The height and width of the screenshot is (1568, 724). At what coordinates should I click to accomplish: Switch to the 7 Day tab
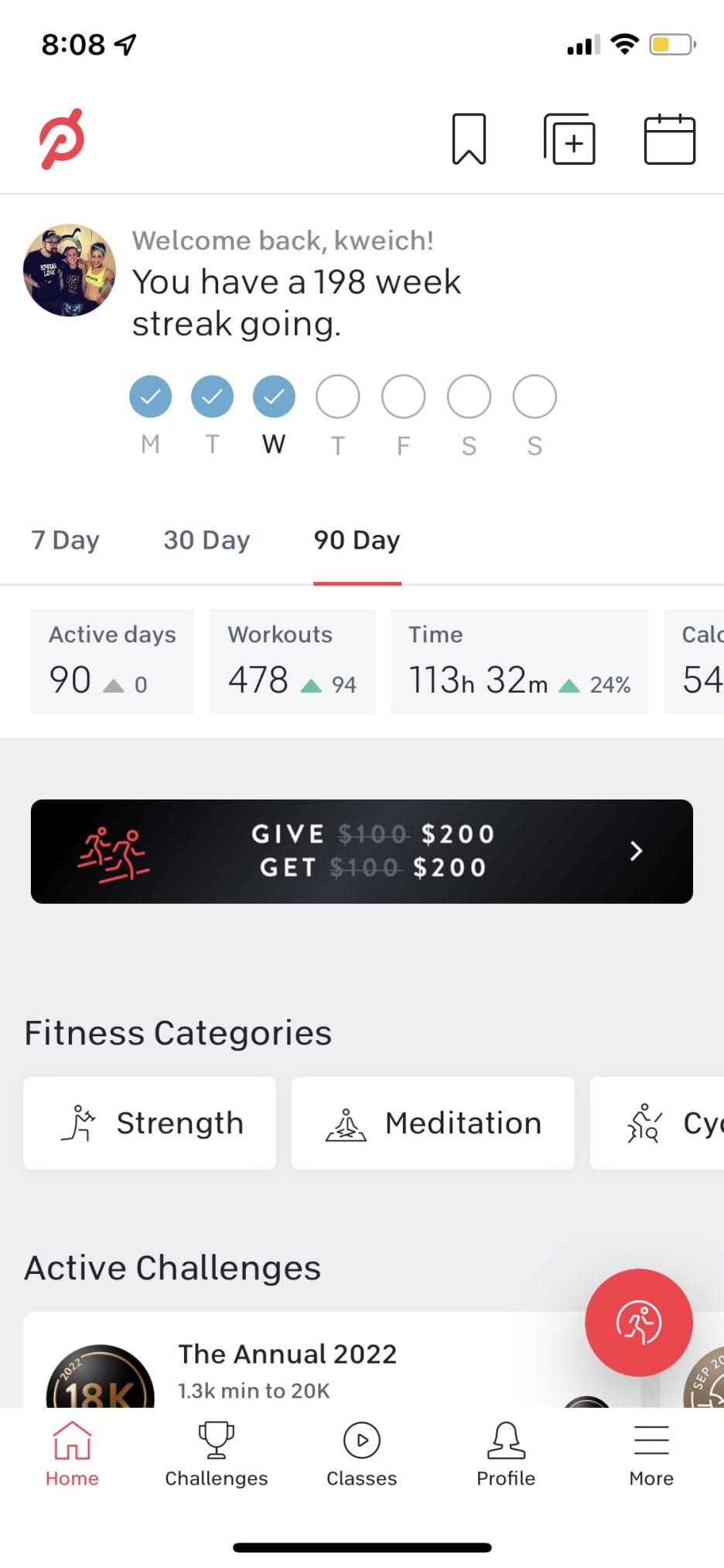[65, 540]
